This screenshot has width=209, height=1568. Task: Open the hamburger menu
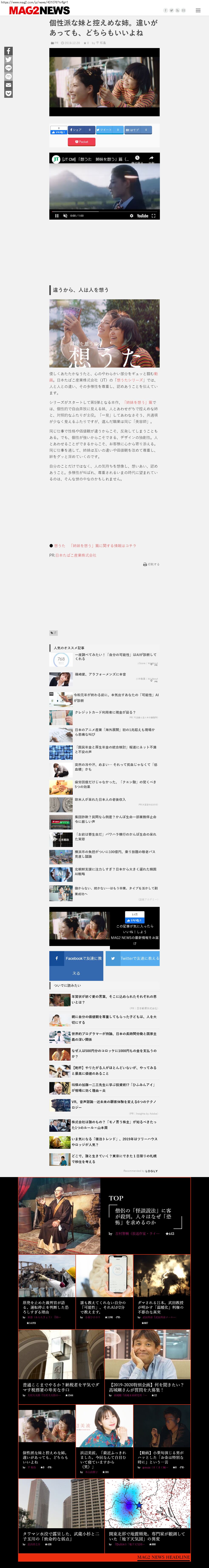198,10
